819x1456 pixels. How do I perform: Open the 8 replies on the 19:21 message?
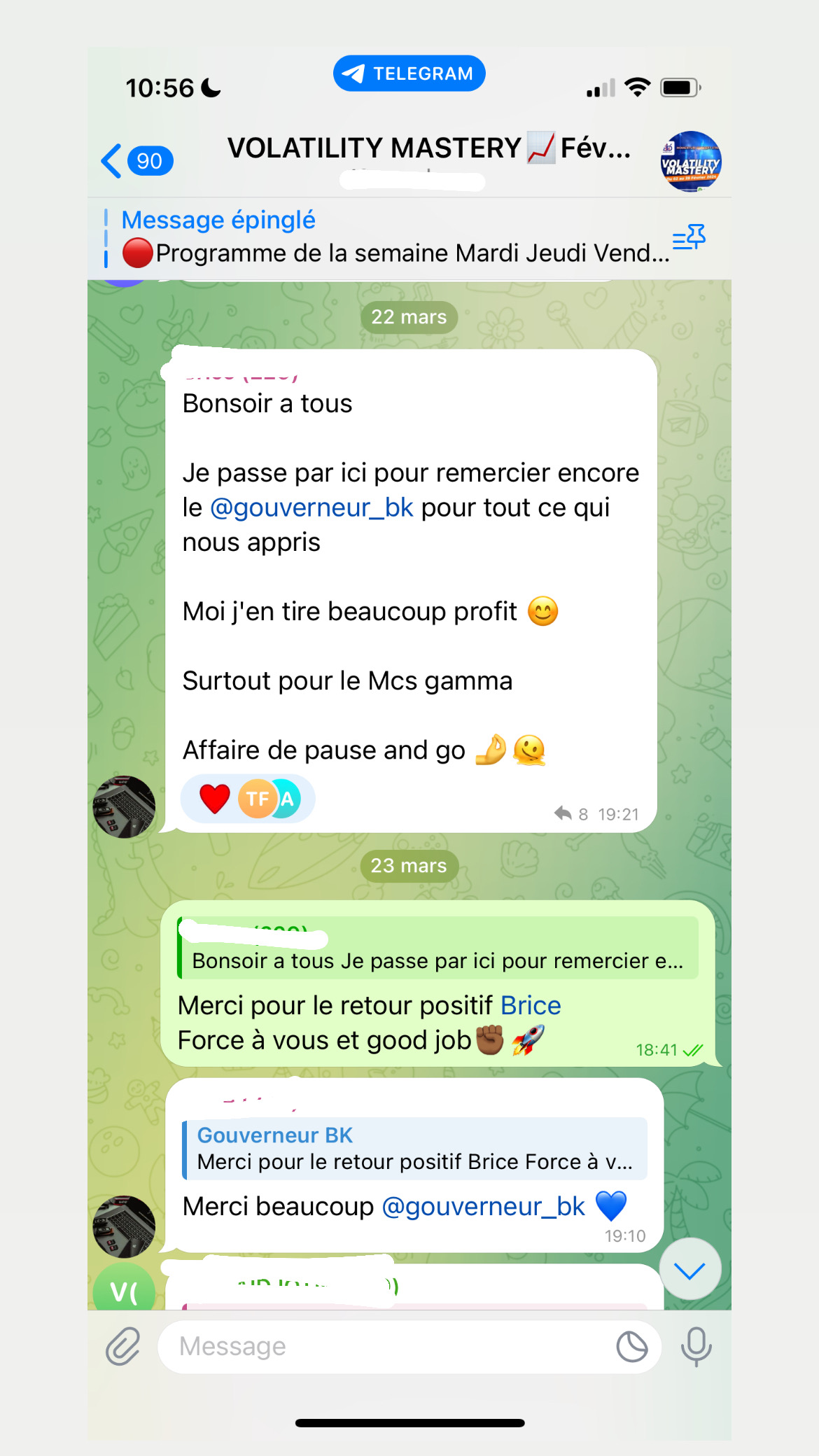pos(572,813)
